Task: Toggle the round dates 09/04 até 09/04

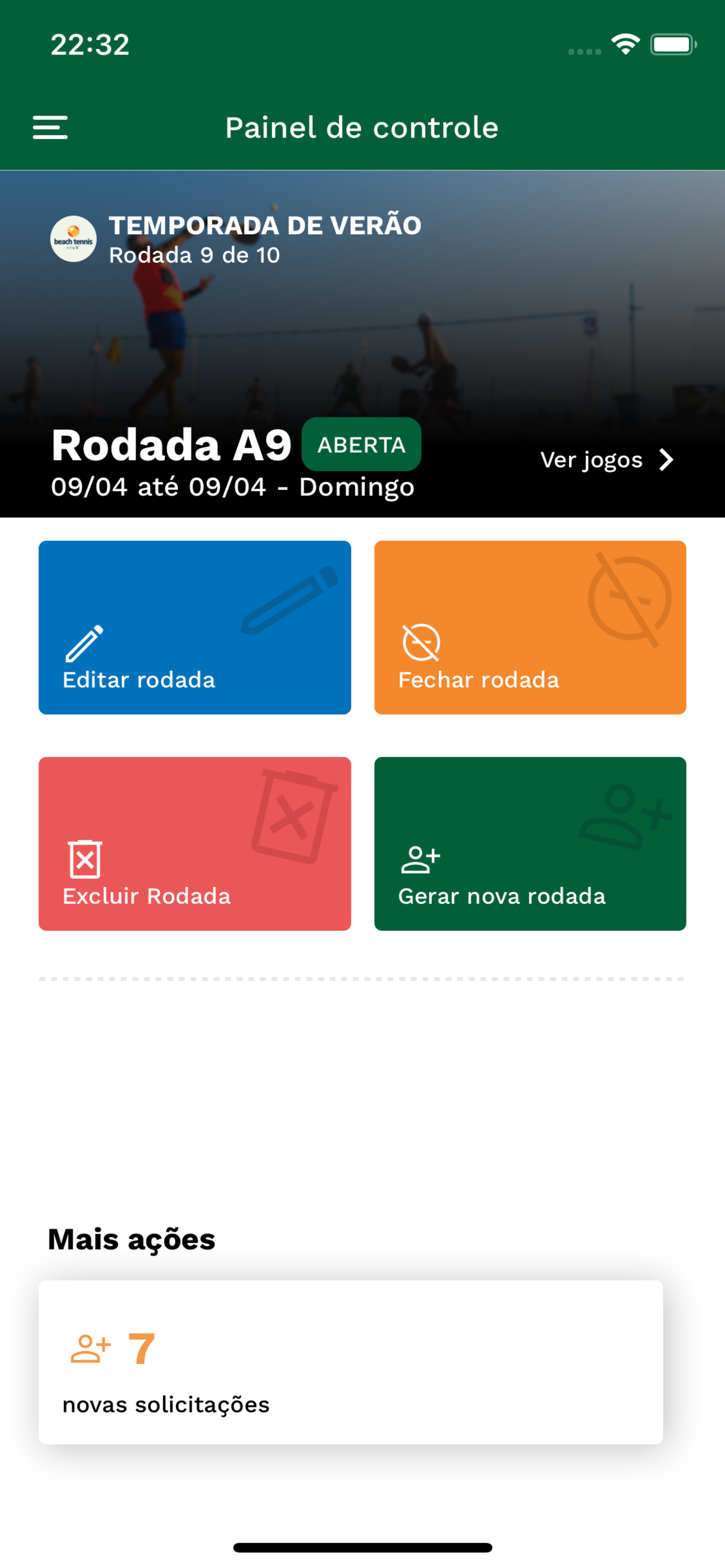Action: point(232,487)
